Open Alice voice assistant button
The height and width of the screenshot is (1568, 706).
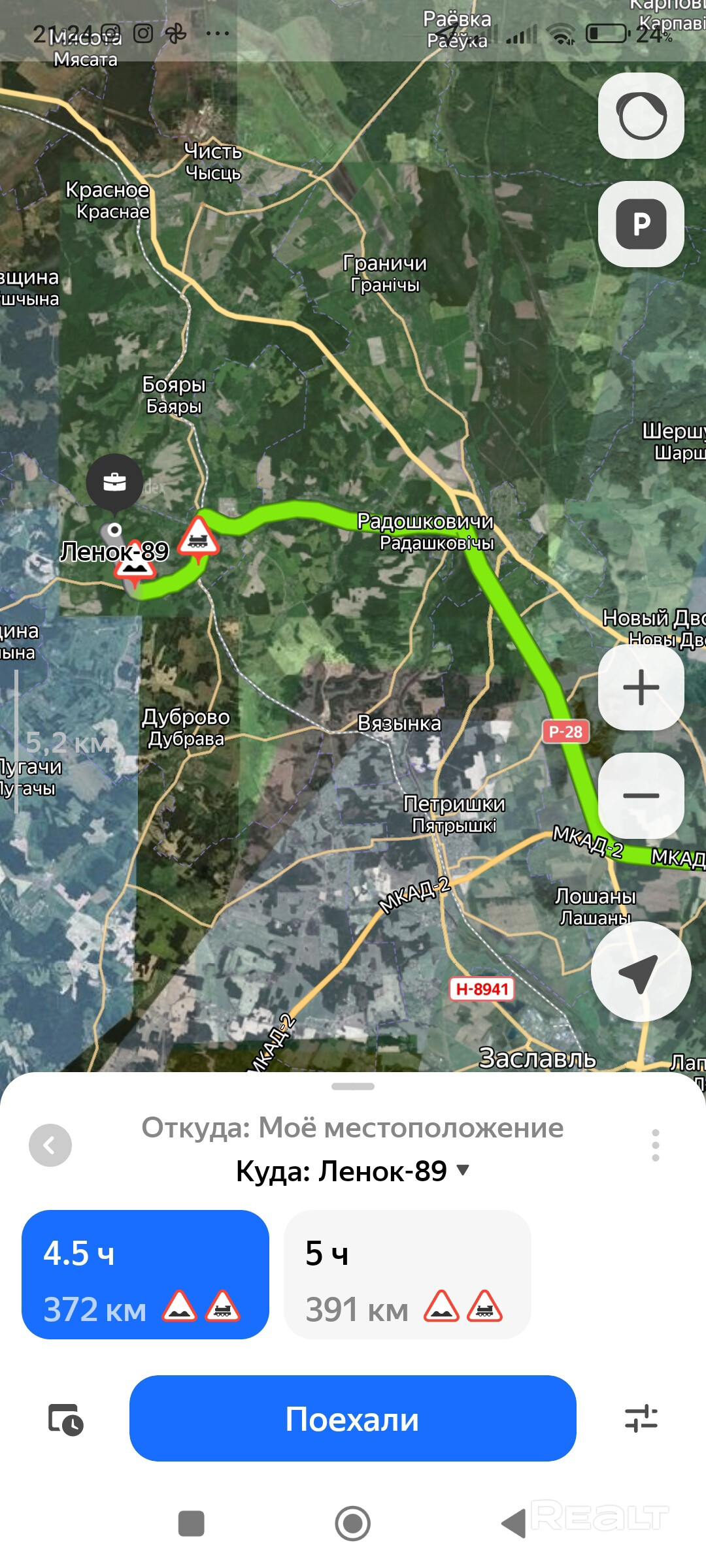[x=641, y=116]
